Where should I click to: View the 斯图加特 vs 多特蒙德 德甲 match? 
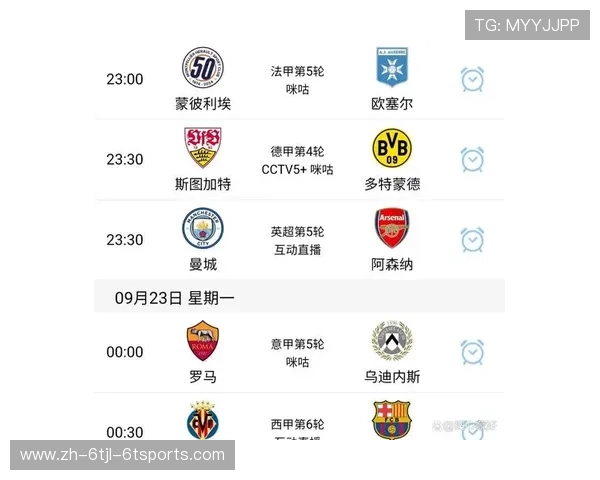[x=297, y=160]
